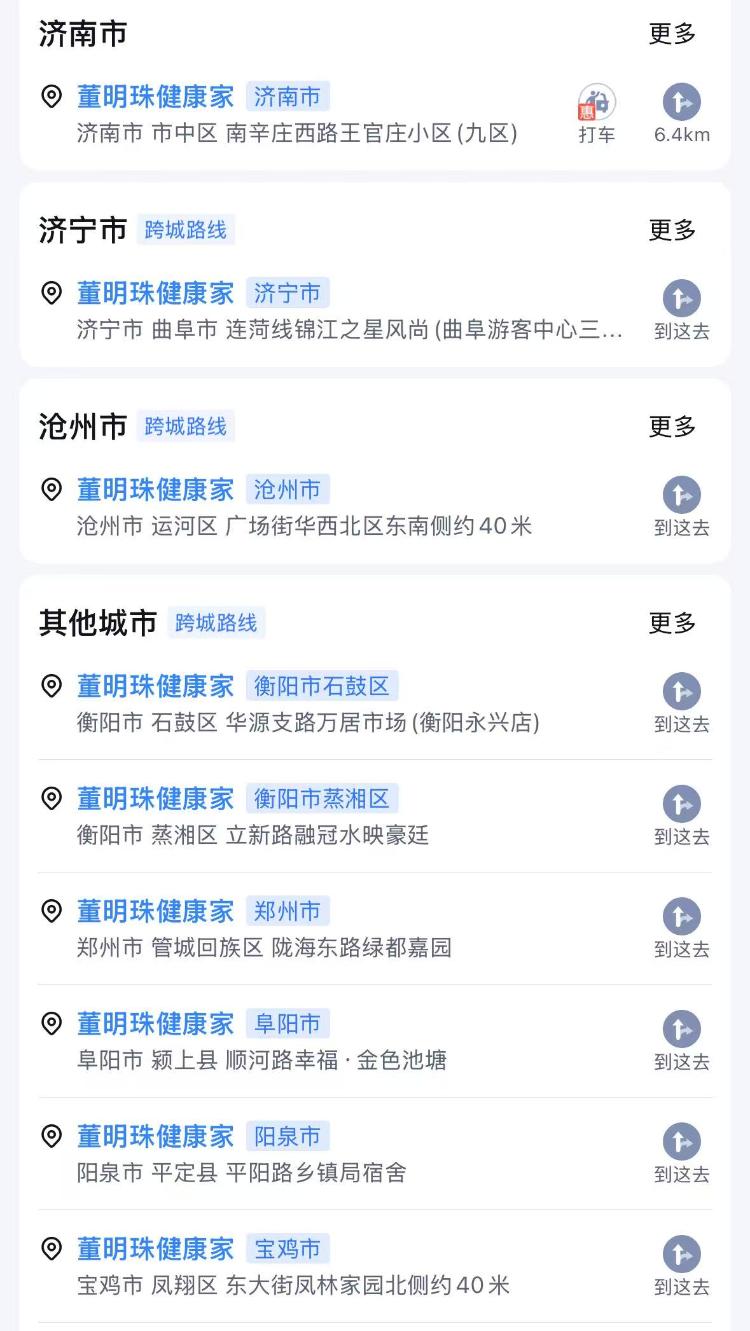Open the 董明珠健康家 济宁市 曲阜市 result

click(156, 293)
